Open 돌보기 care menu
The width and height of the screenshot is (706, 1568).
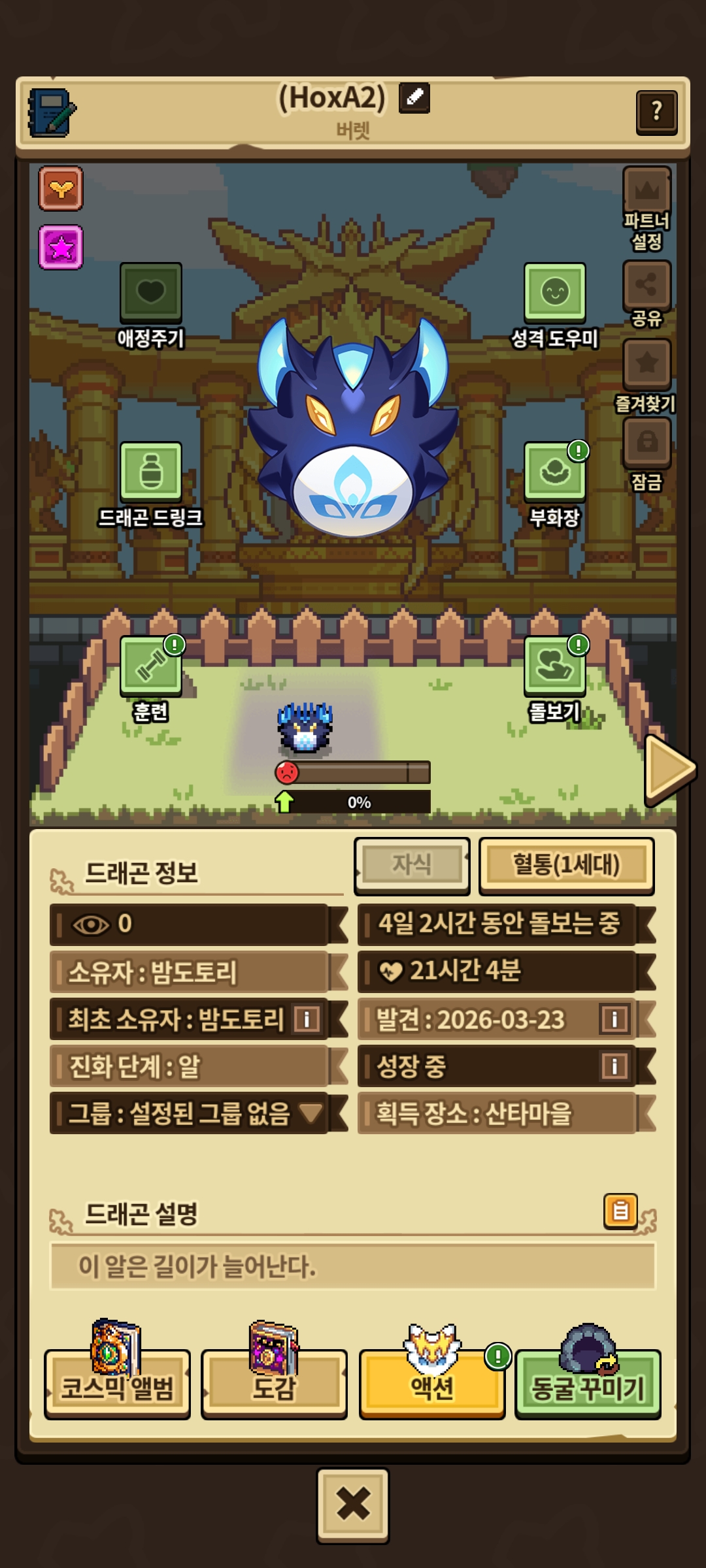[x=554, y=666]
